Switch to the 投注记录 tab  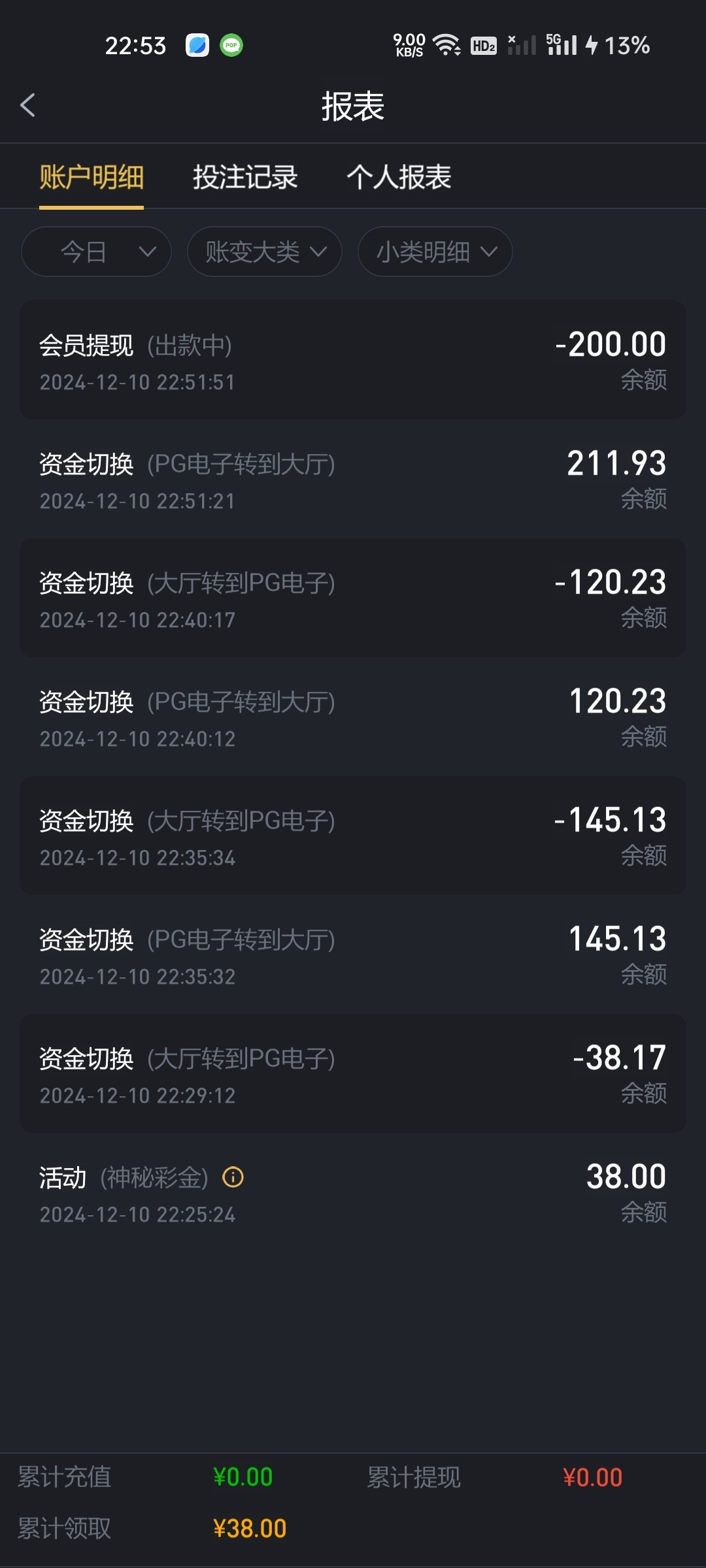tap(245, 177)
